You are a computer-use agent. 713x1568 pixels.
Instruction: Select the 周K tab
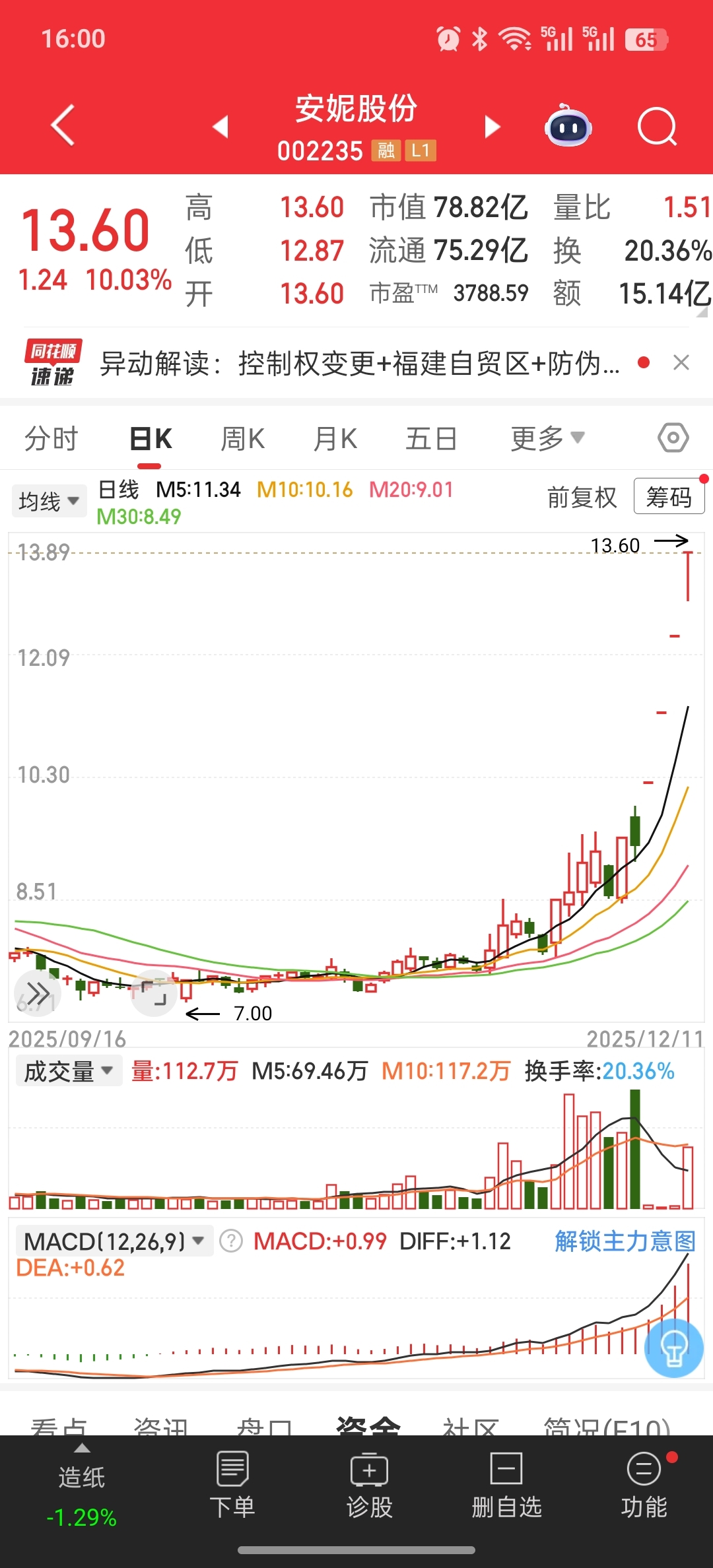[x=243, y=439]
